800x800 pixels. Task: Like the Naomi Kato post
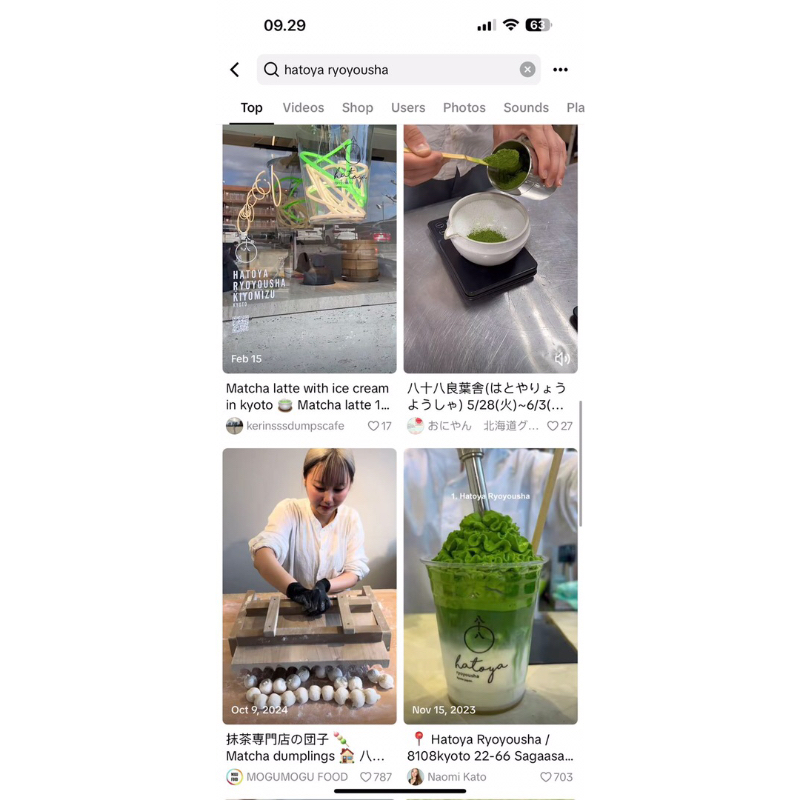pyautogui.click(x=546, y=777)
